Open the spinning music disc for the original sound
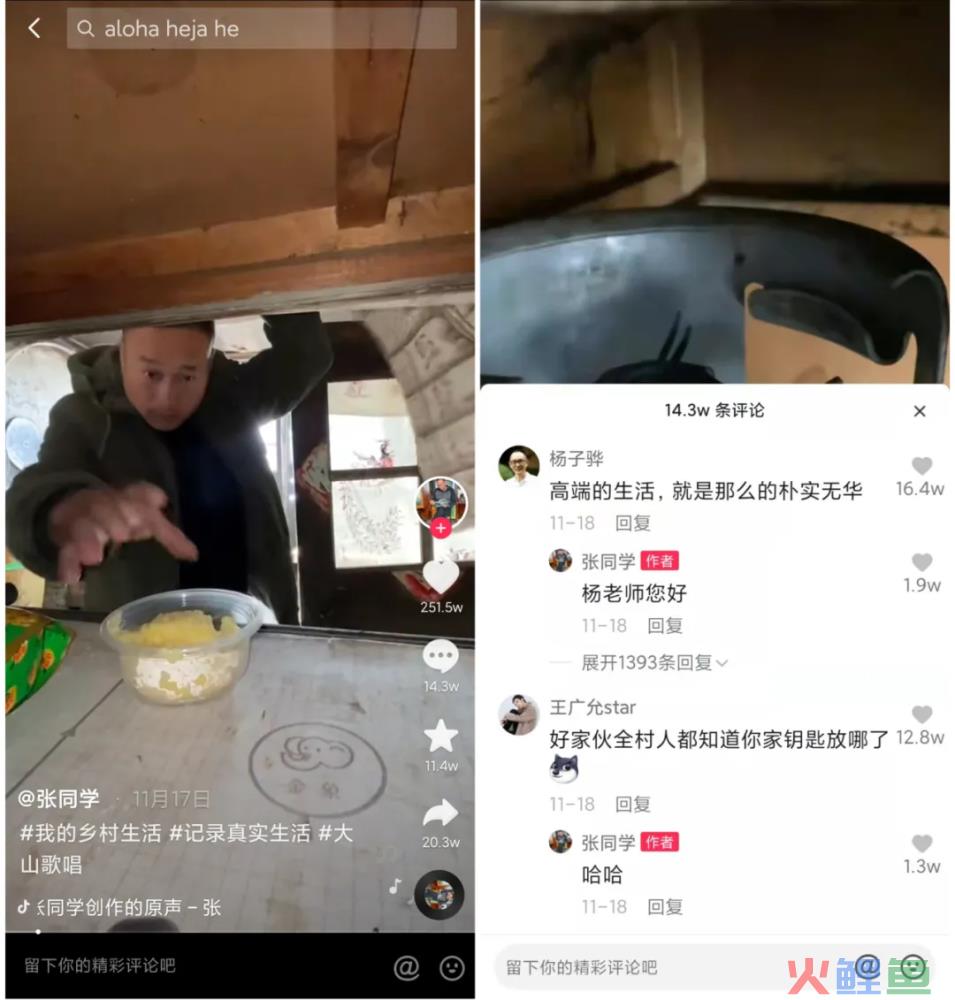 (x=439, y=895)
